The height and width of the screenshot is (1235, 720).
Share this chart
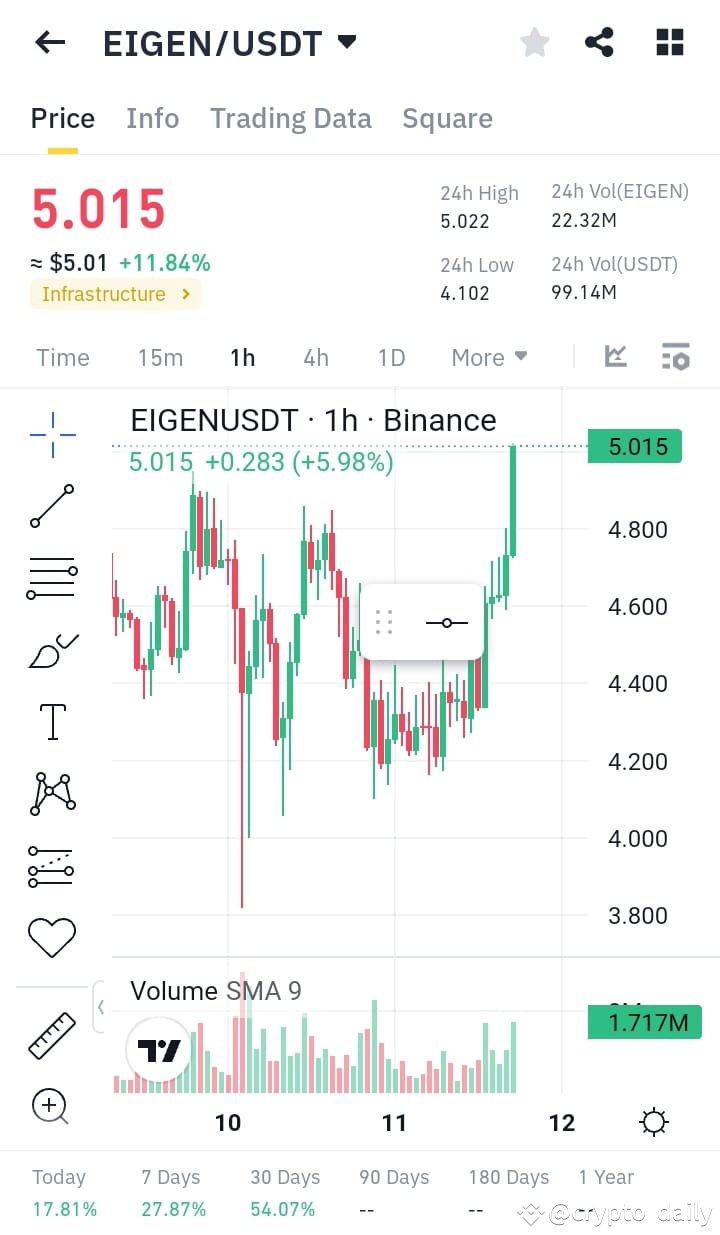(599, 42)
